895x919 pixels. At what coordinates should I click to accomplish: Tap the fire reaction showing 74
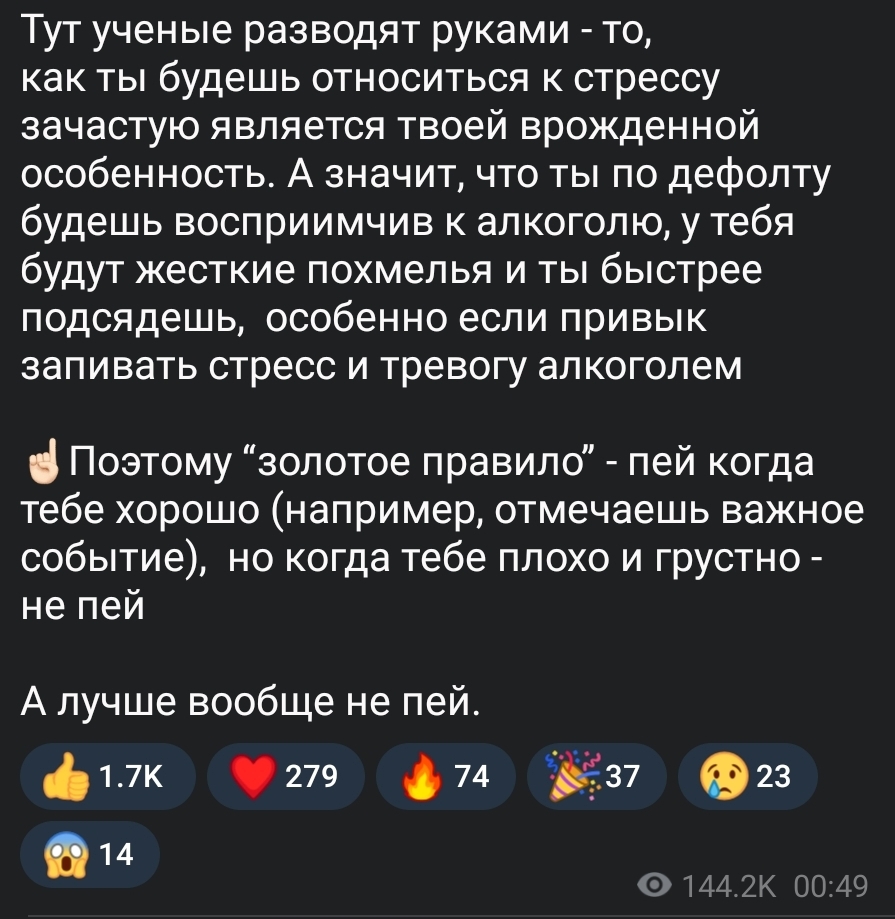coord(444,776)
